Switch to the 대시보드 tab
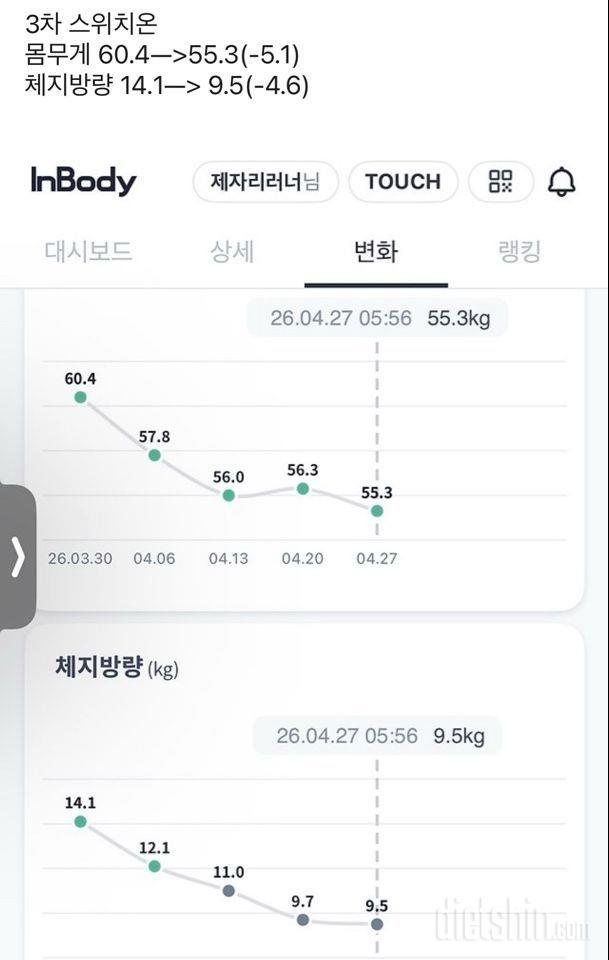The height and width of the screenshot is (960, 609). [x=88, y=251]
